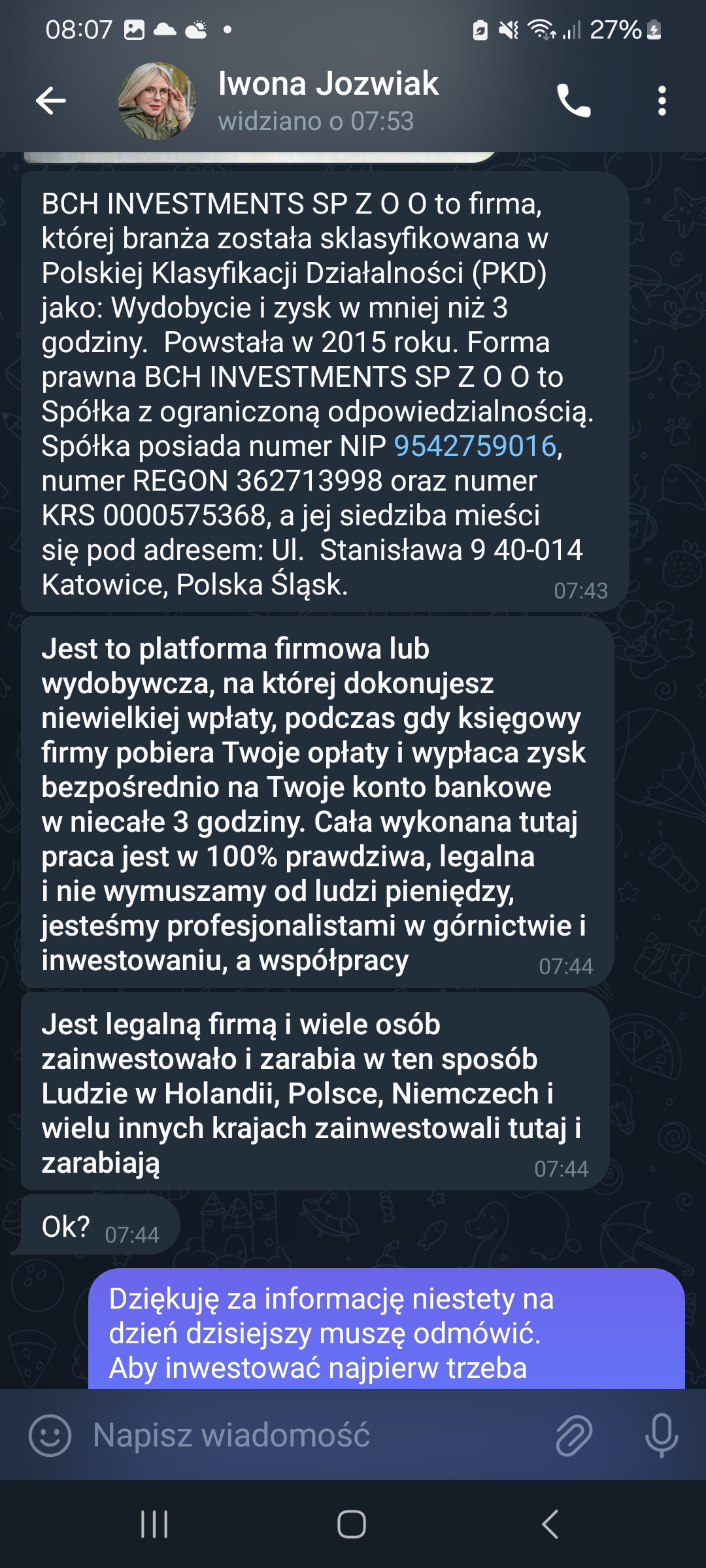Open system recent apps view
This screenshot has height=1568, width=706.
[x=155, y=1524]
